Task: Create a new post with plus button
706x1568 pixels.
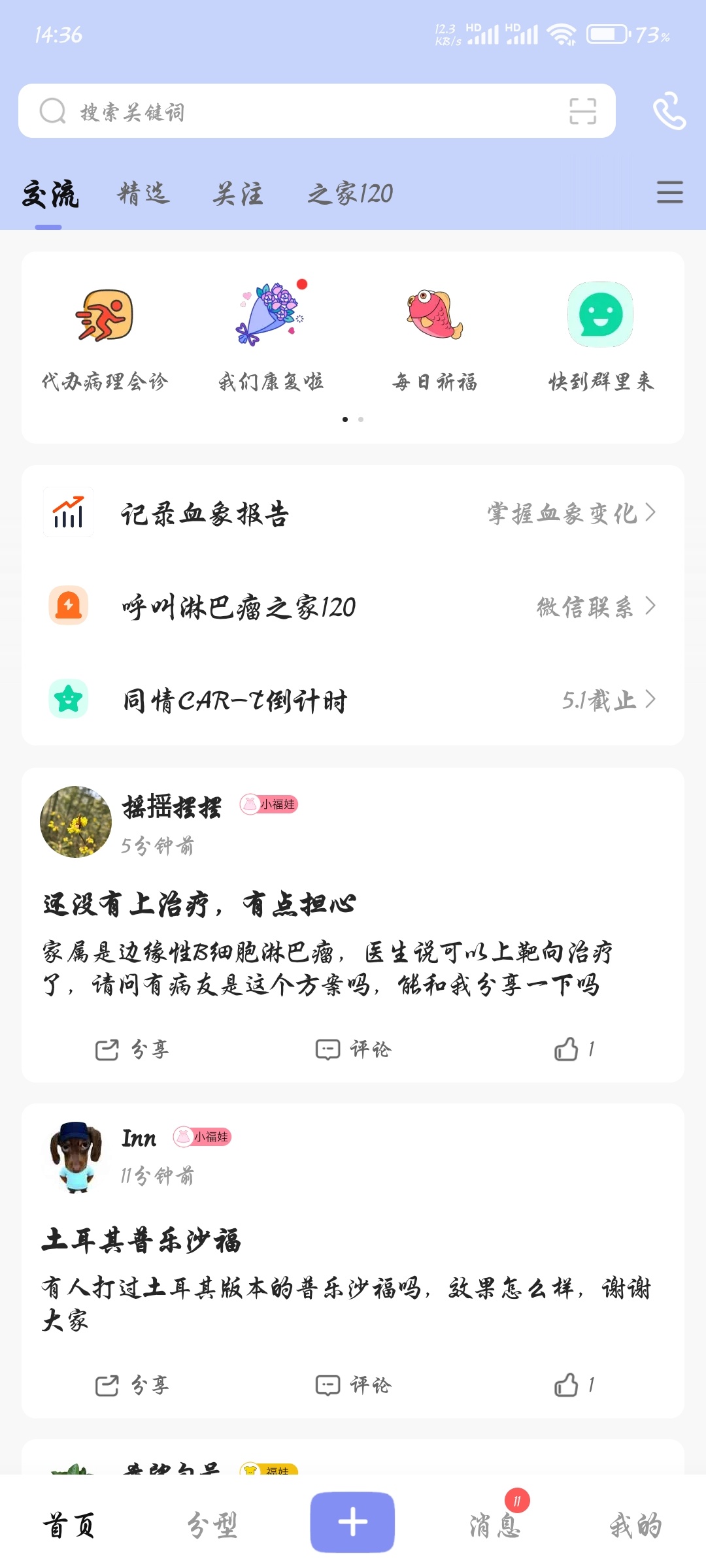Action: [352, 1522]
